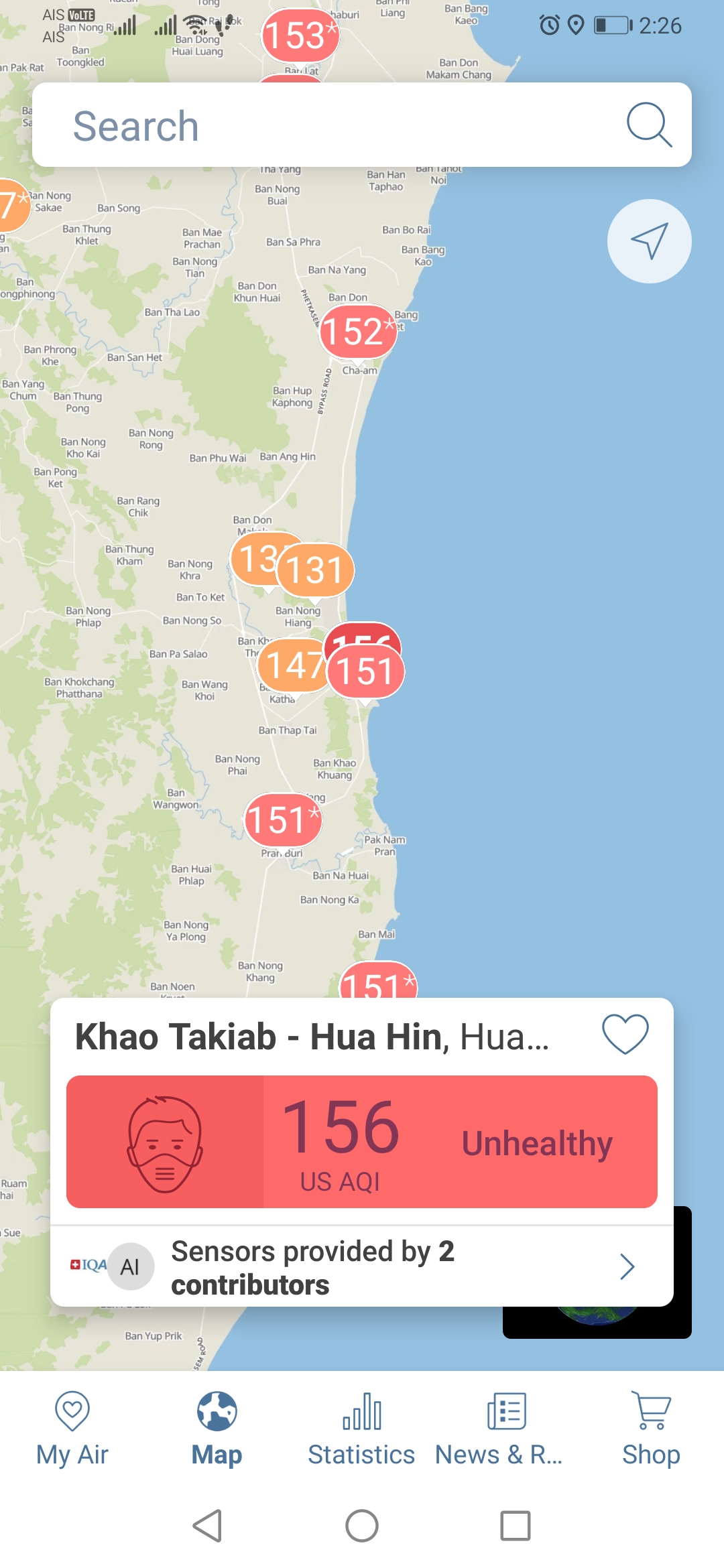Open the 156 US AQI Unhealthy card

tap(362, 1141)
